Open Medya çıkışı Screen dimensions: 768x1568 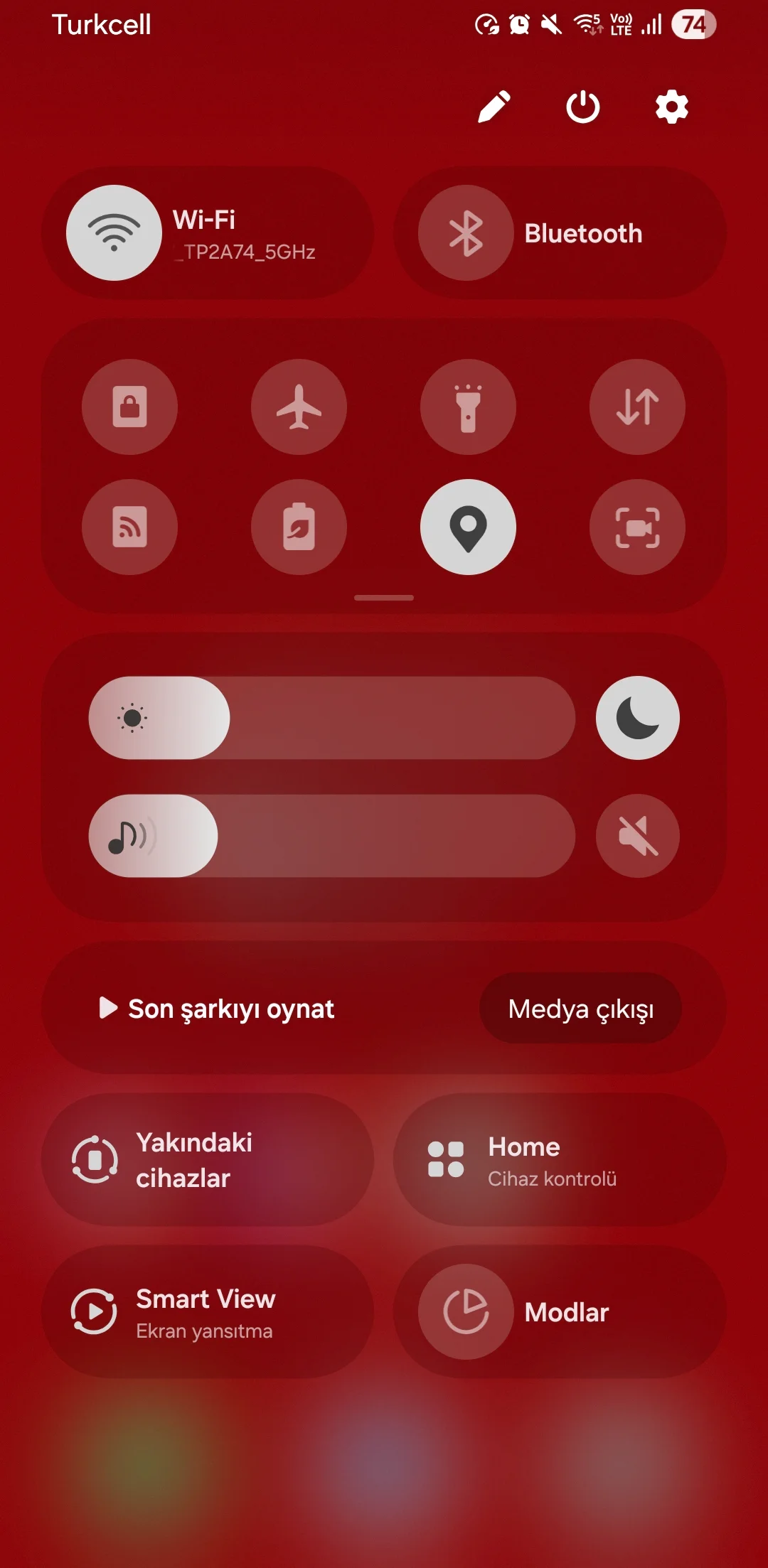[581, 1009]
